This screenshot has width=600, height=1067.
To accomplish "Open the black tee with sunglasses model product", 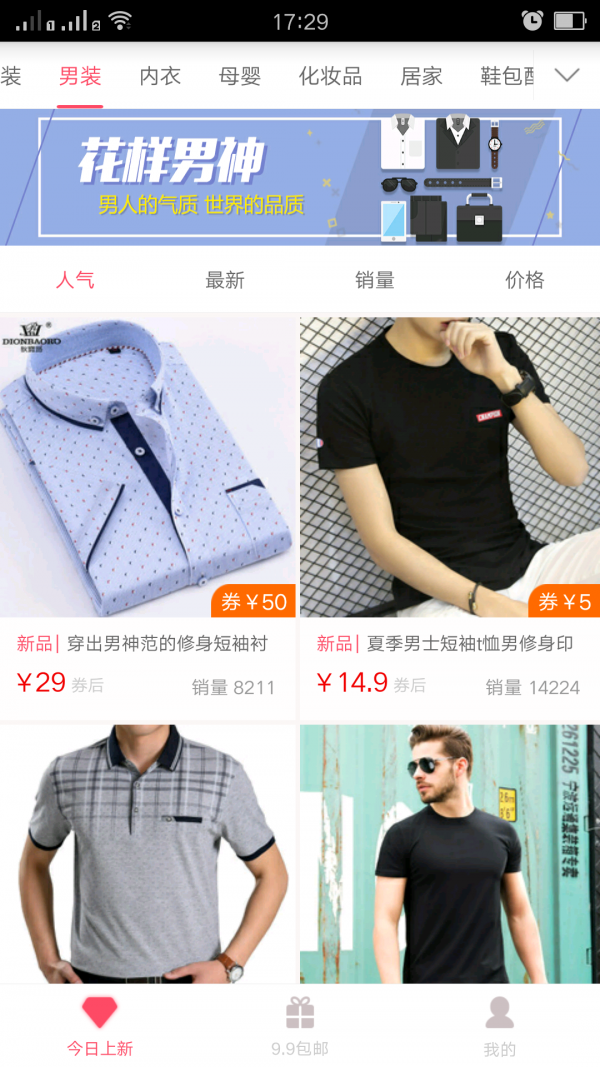I will [450, 854].
